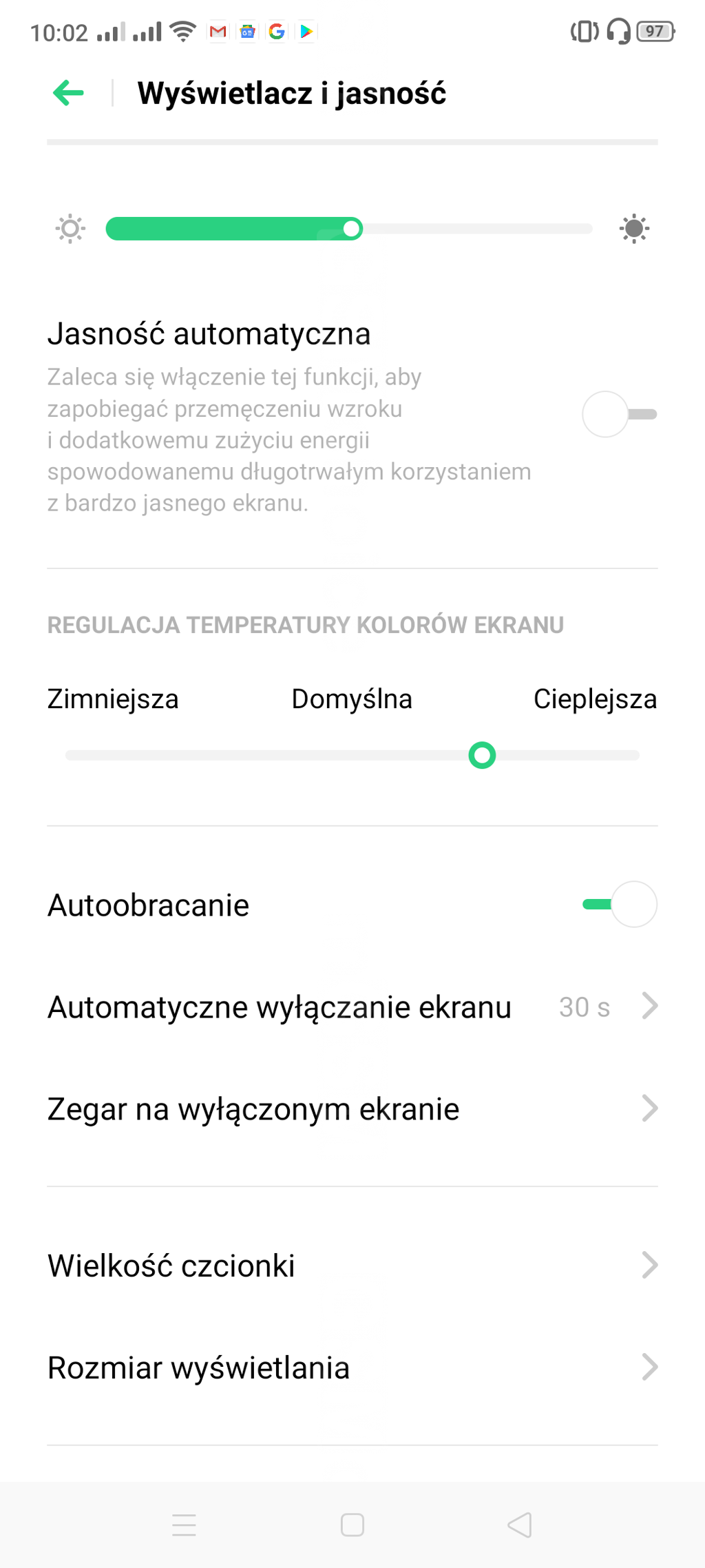705x1568 pixels.
Task: Tap the color temperature slider
Action: [352, 756]
